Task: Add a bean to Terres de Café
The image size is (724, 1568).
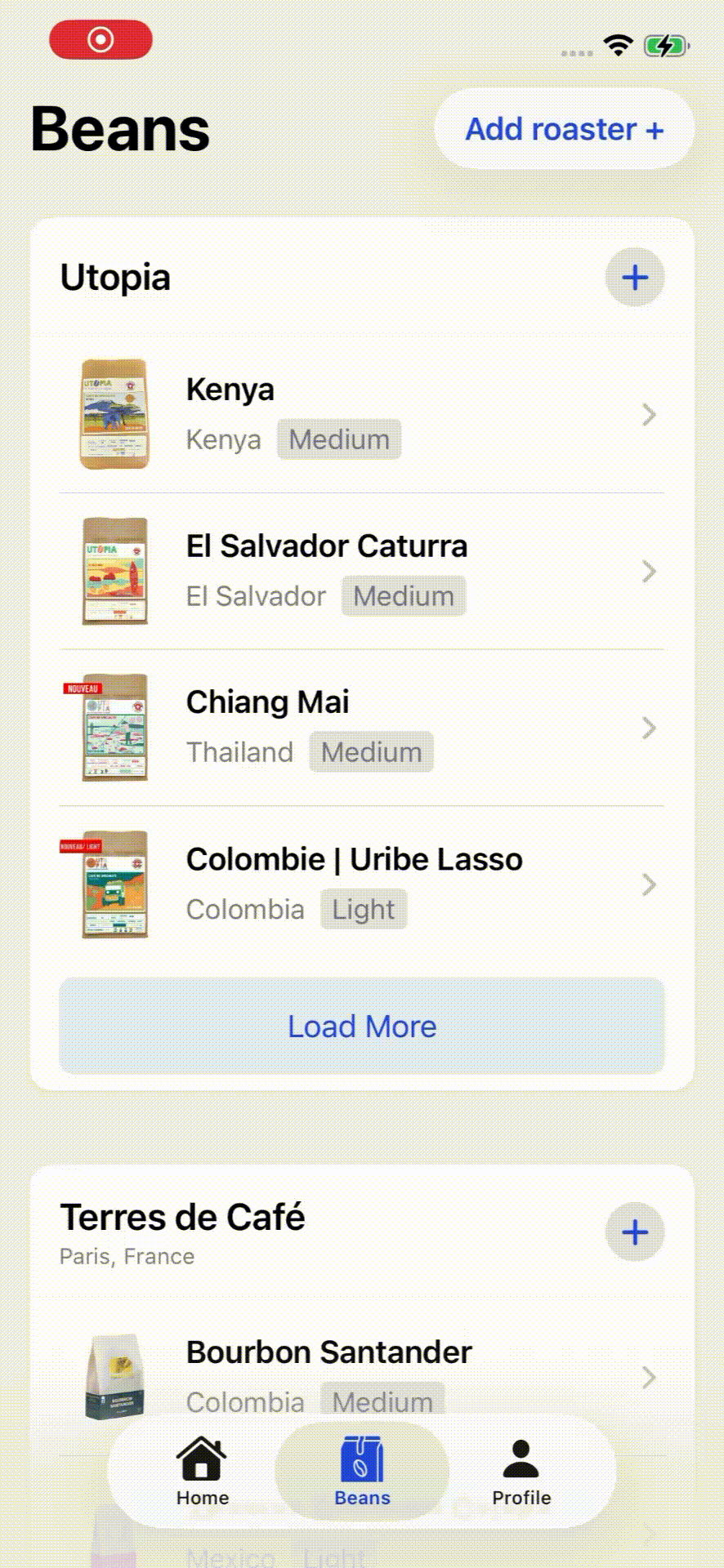Action: click(x=634, y=1232)
